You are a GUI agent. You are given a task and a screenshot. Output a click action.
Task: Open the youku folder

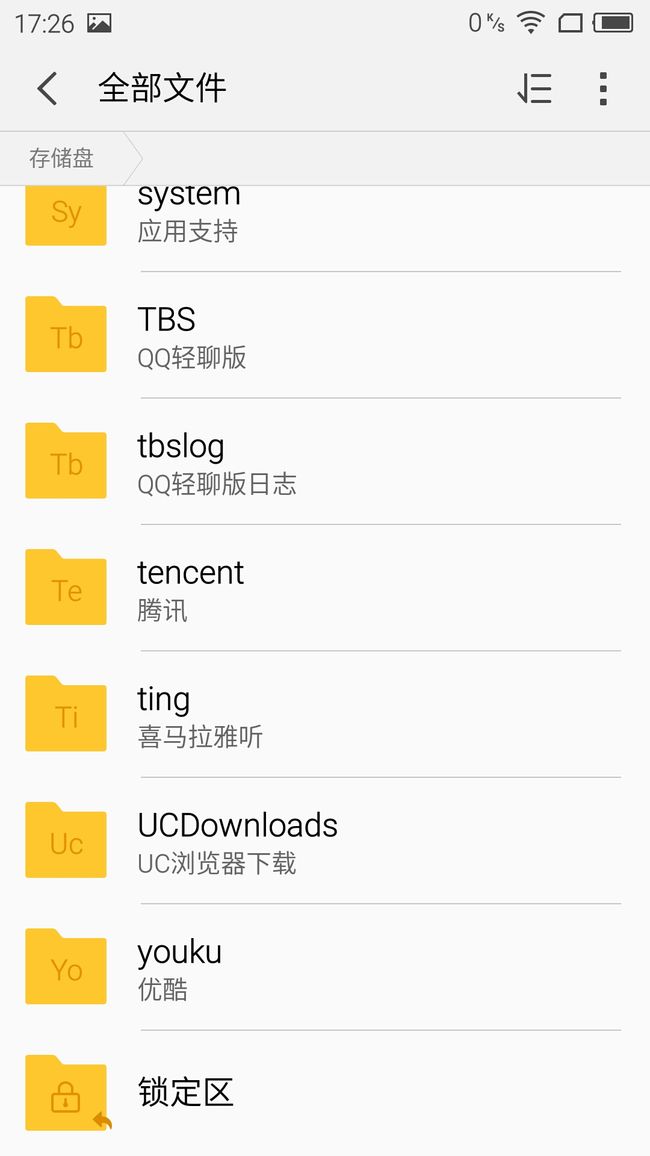(325, 967)
